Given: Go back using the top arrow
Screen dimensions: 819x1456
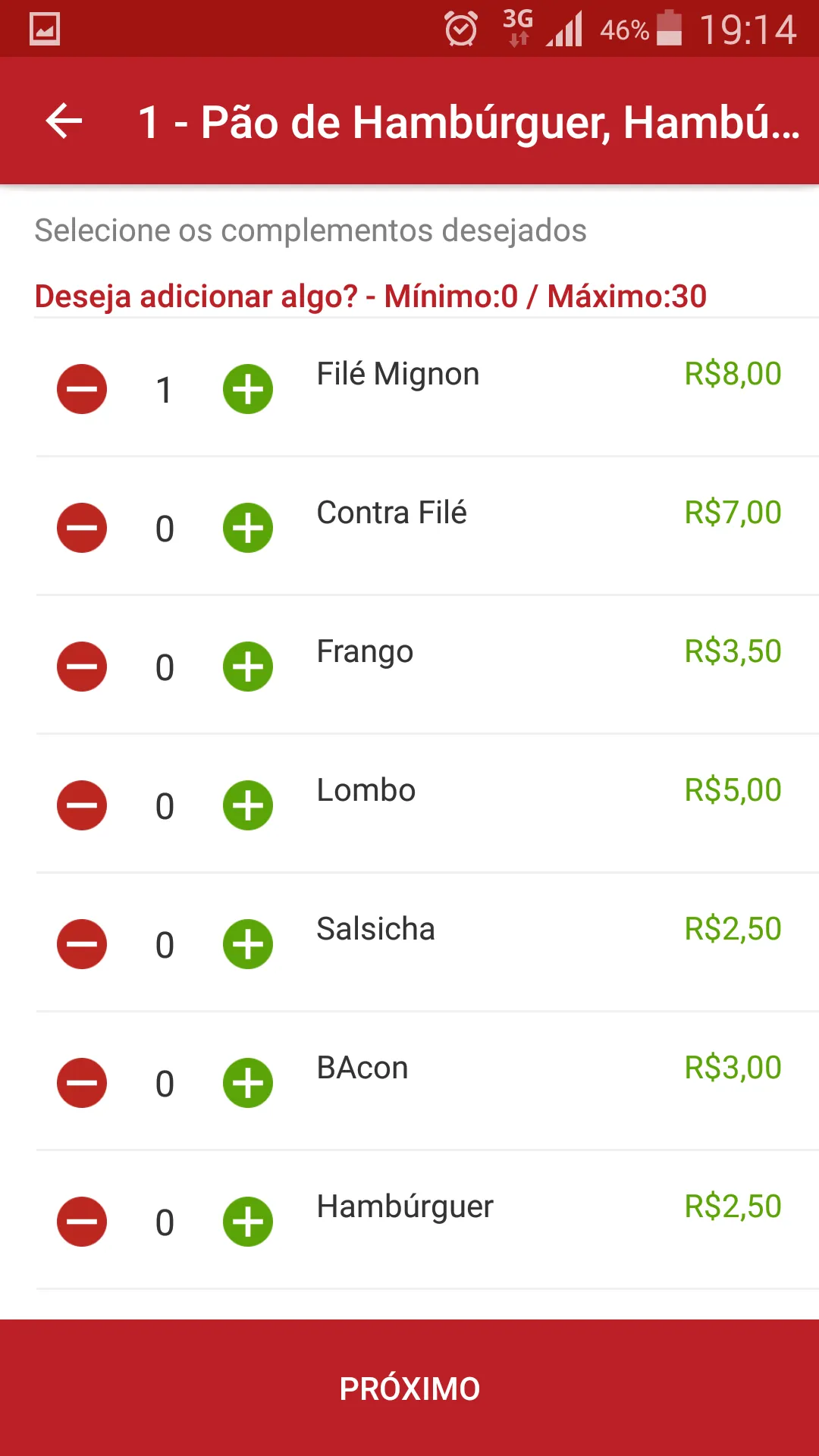Looking at the screenshot, I should click(64, 121).
